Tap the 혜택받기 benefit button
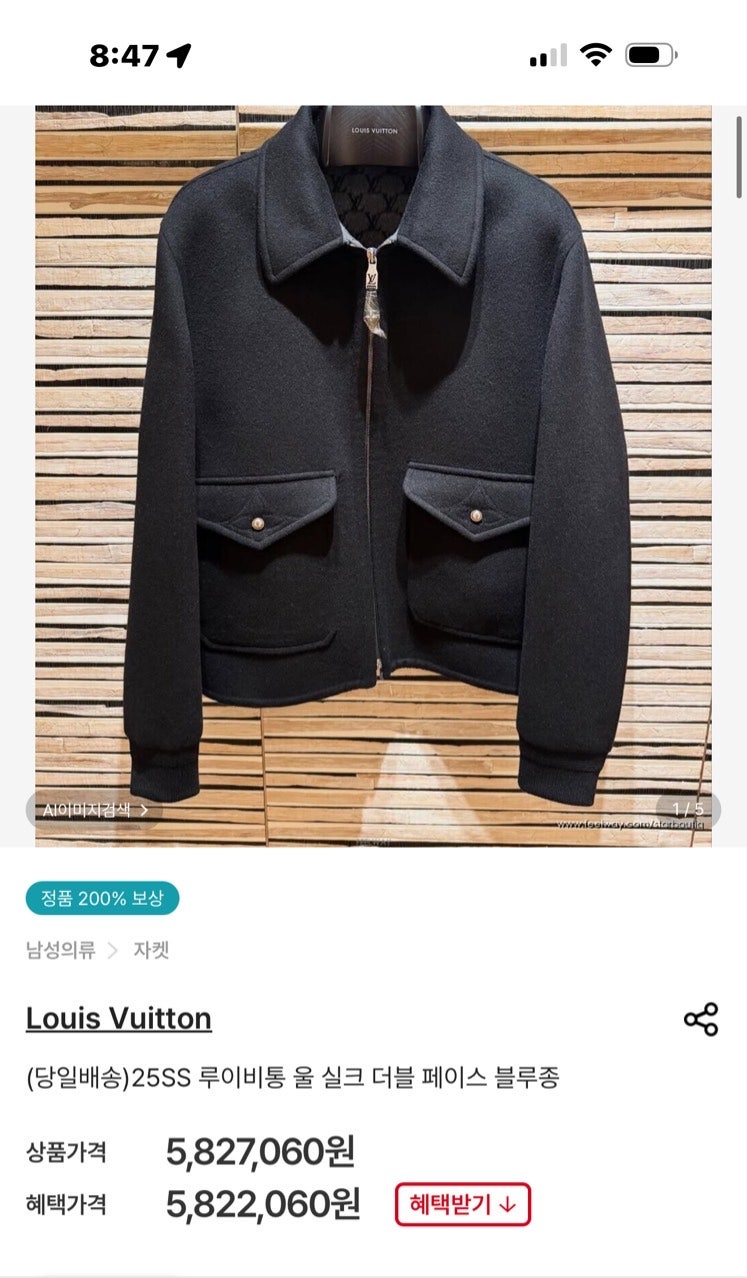 (462, 1205)
